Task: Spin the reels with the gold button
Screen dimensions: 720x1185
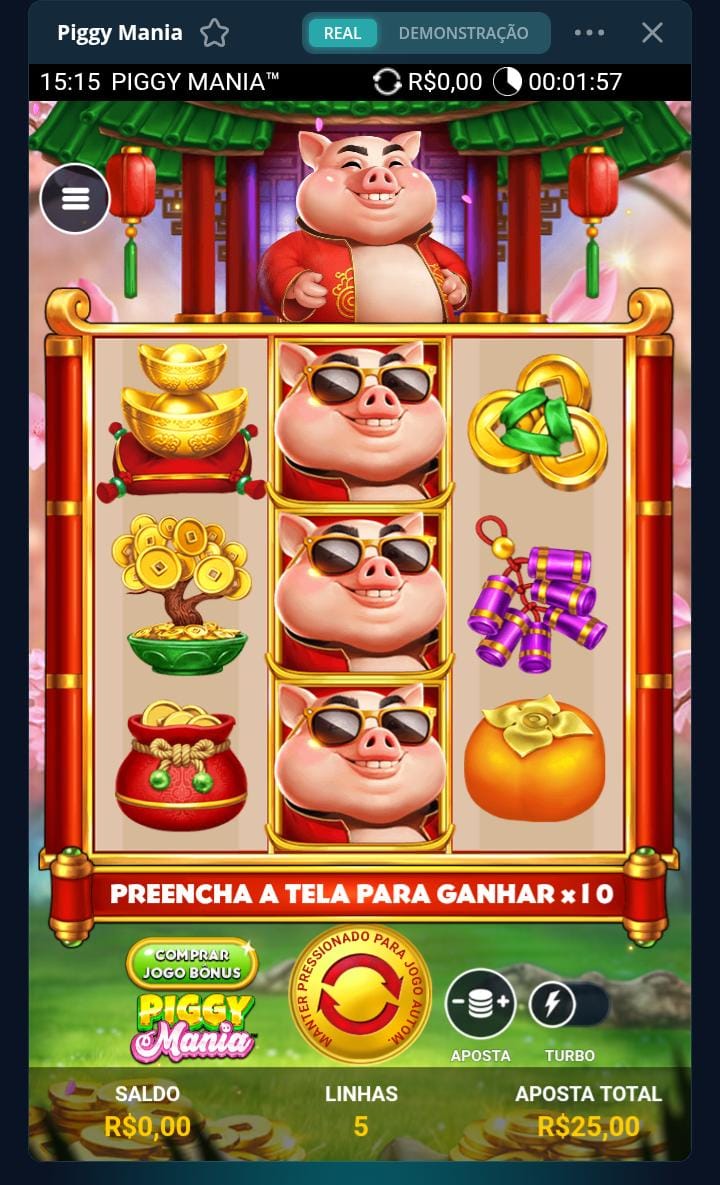Action: [x=360, y=994]
